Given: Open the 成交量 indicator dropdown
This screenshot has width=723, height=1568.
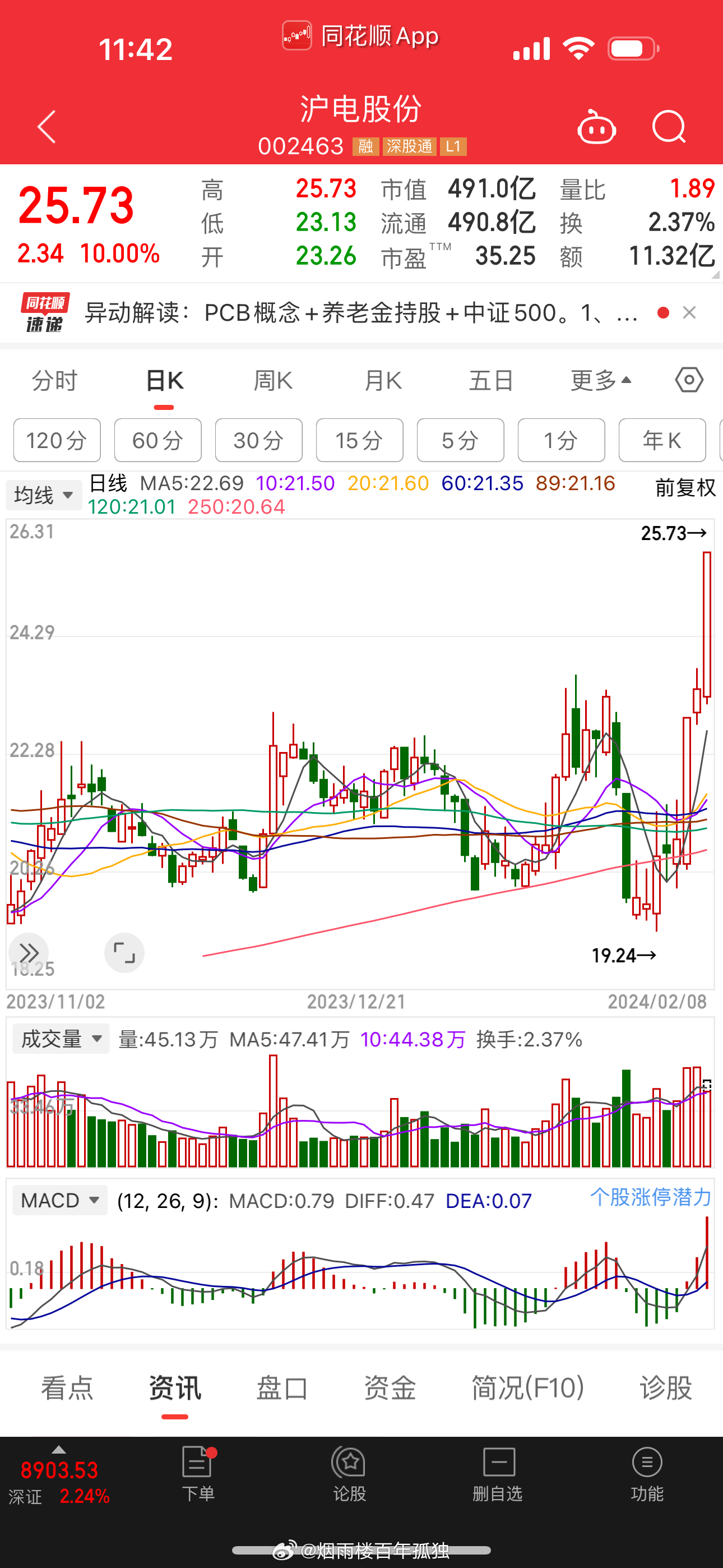Looking at the screenshot, I should [61, 1039].
